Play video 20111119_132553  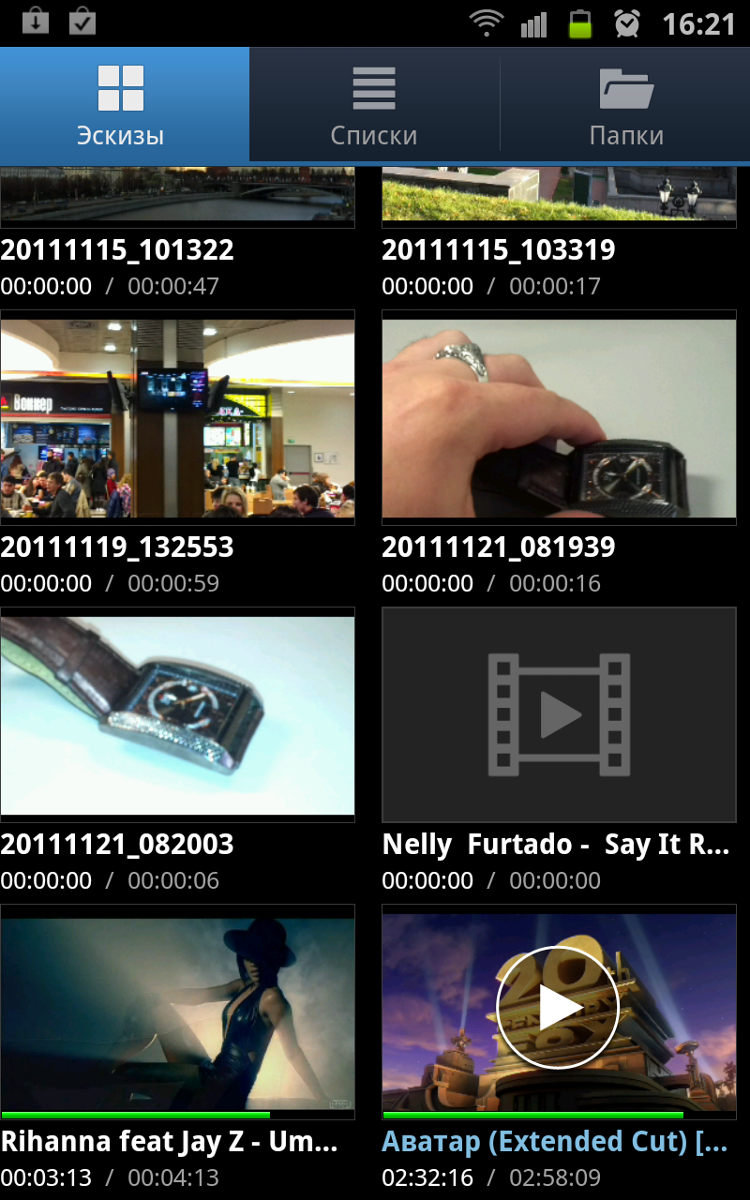[177, 419]
